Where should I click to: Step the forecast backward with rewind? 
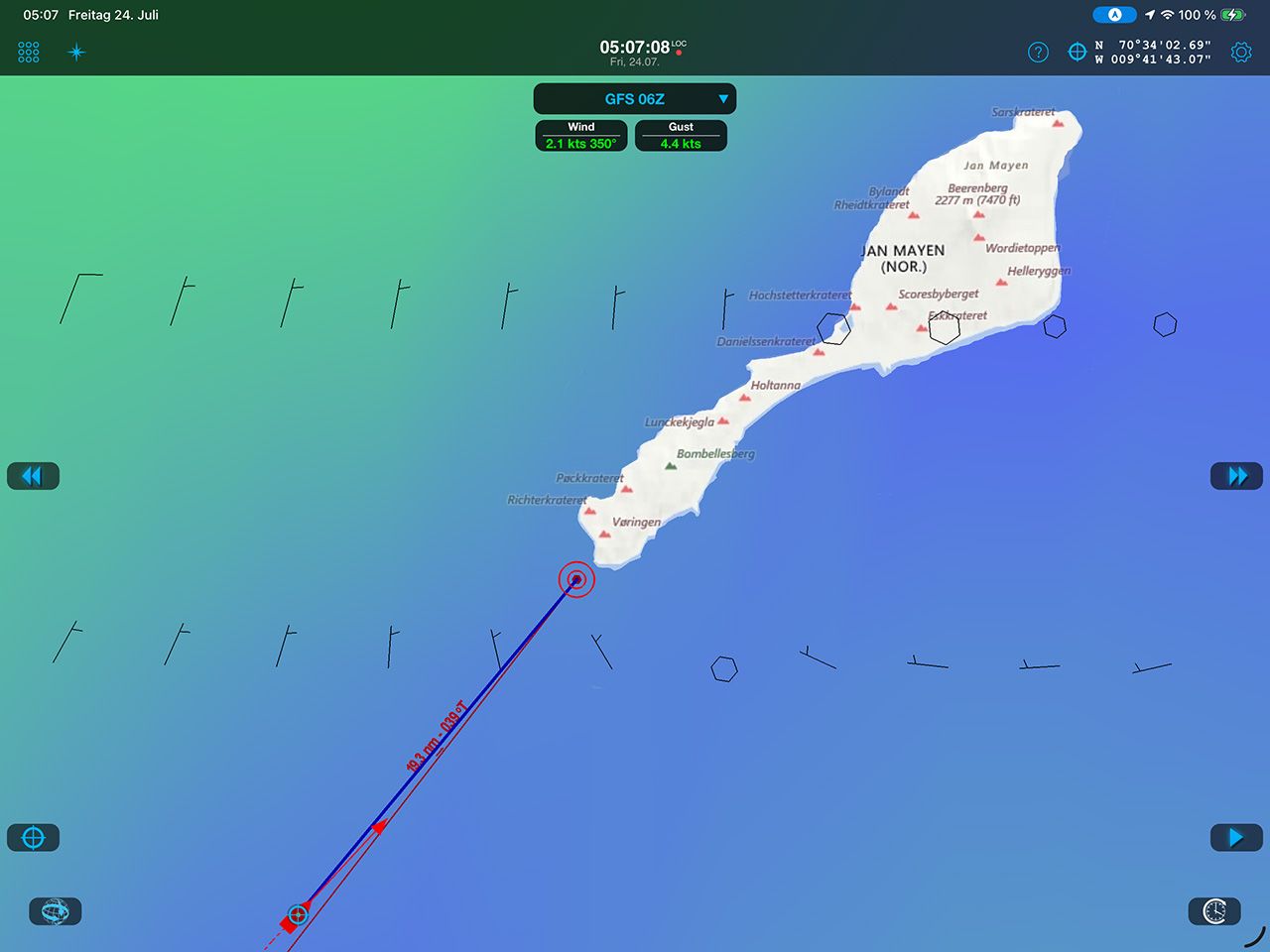[33, 476]
